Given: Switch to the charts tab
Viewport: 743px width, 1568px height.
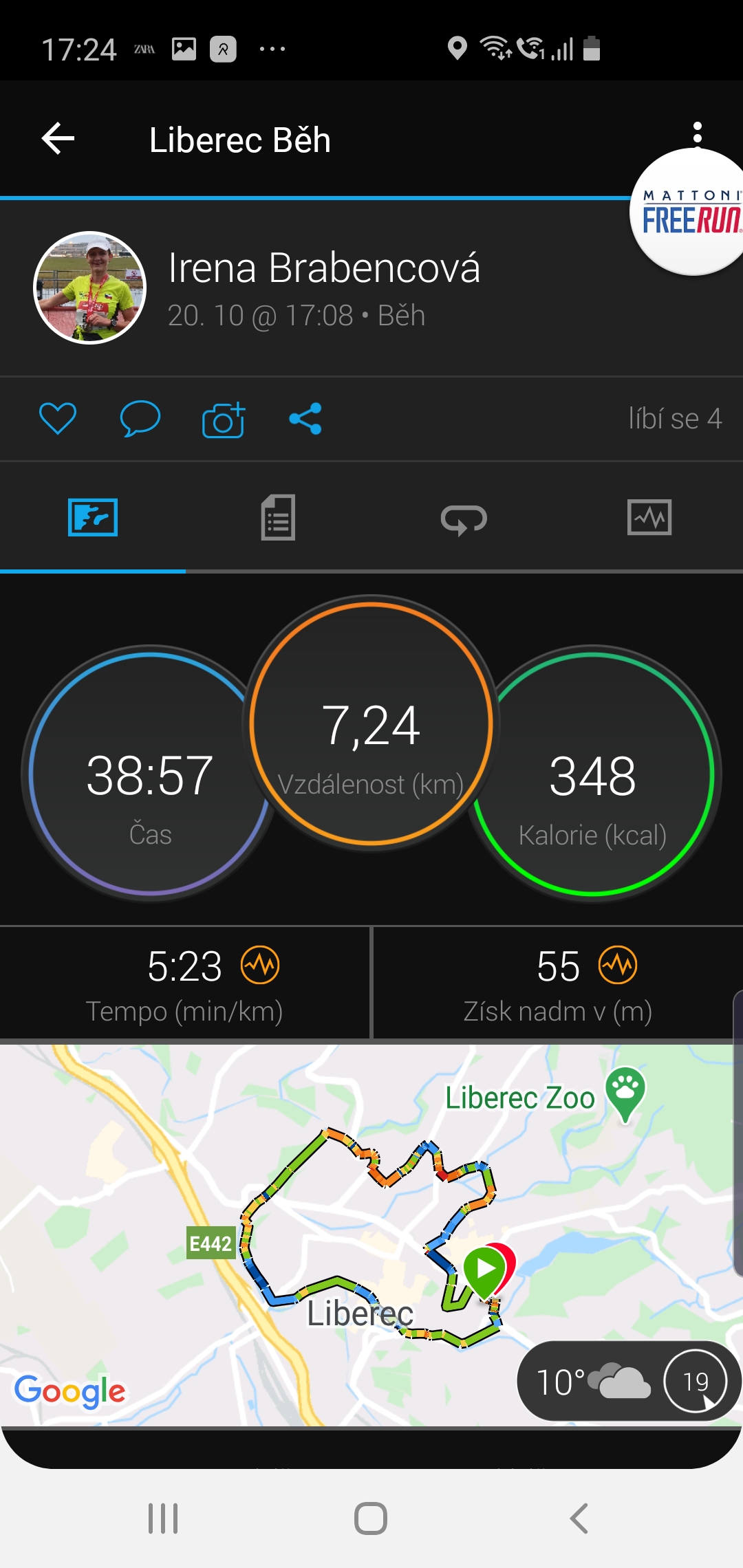Looking at the screenshot, I should point(649,517).
